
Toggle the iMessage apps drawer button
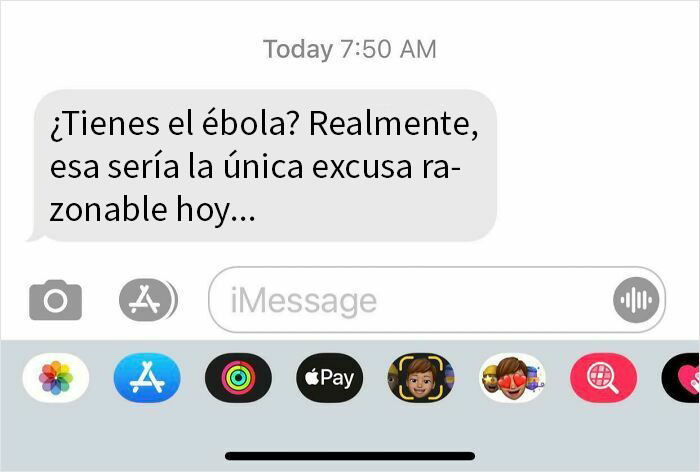[148, 299]
